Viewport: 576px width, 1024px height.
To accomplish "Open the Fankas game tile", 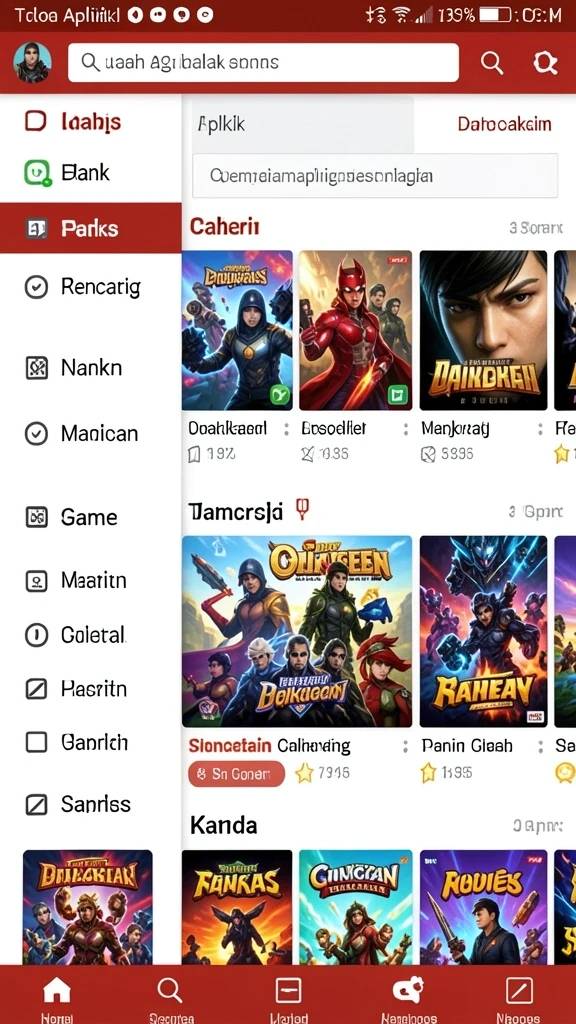I will click(x=237, y=907).
